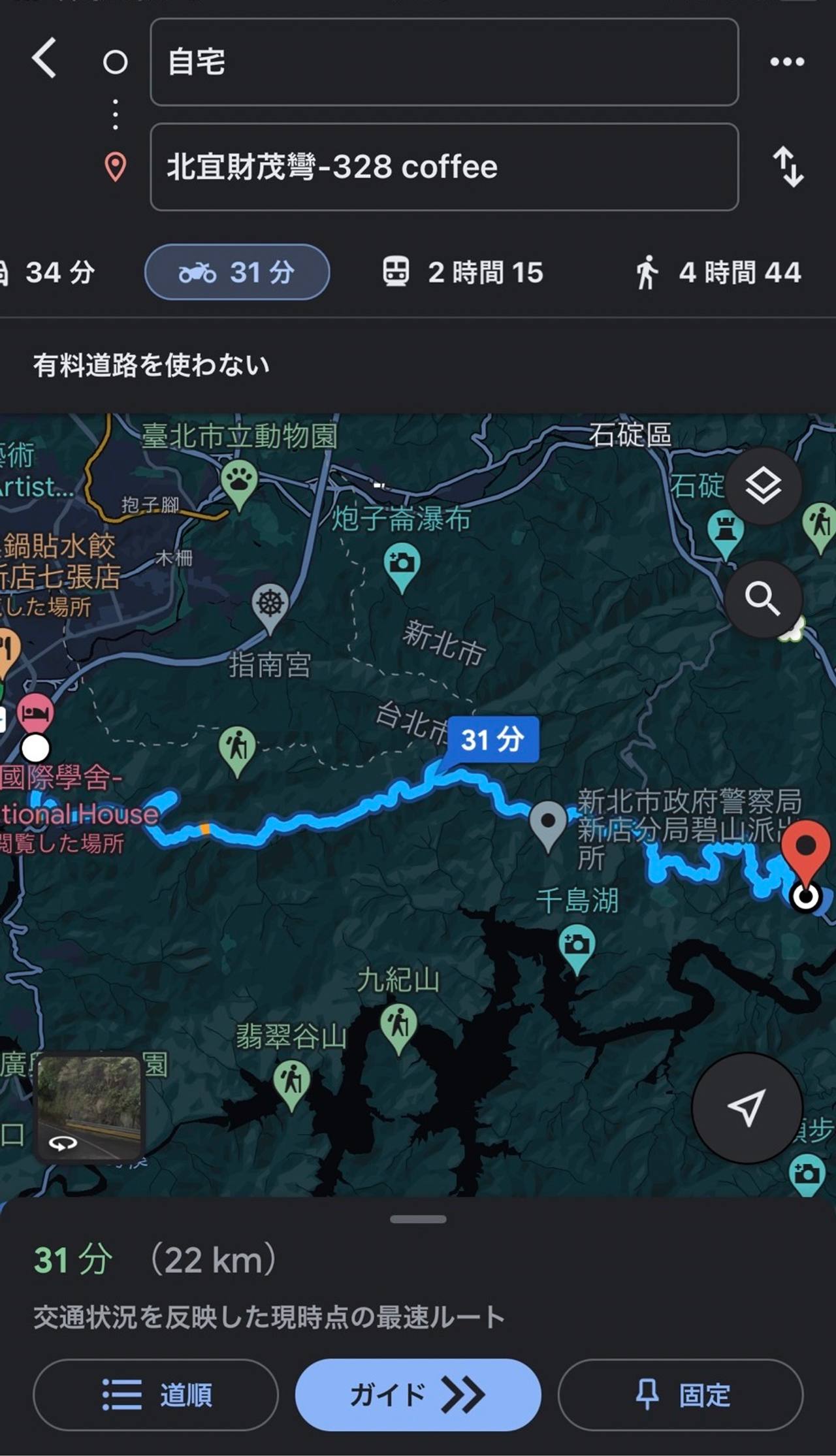Search along the route with magnifier button
The width and height of the screenshot is (836, 1456).
coord(763,598)
